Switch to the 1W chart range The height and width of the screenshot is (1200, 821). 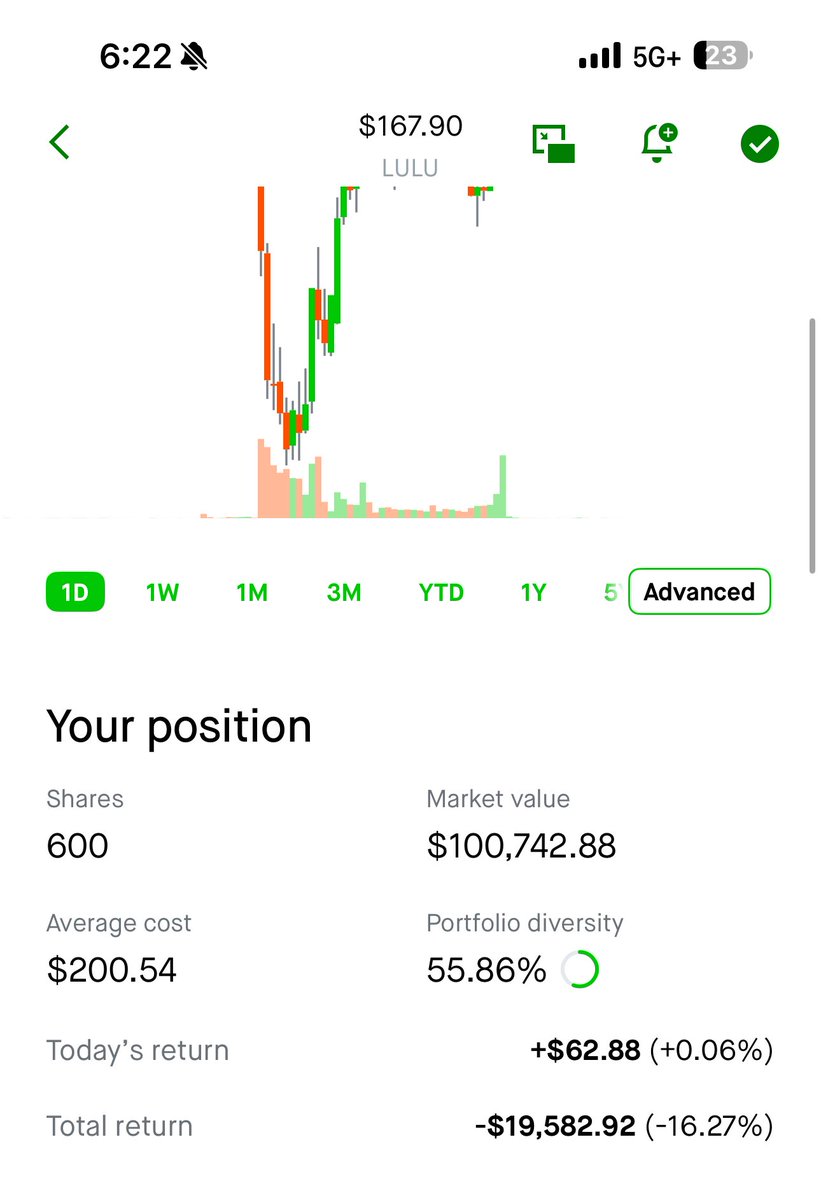tap(162, 592)
